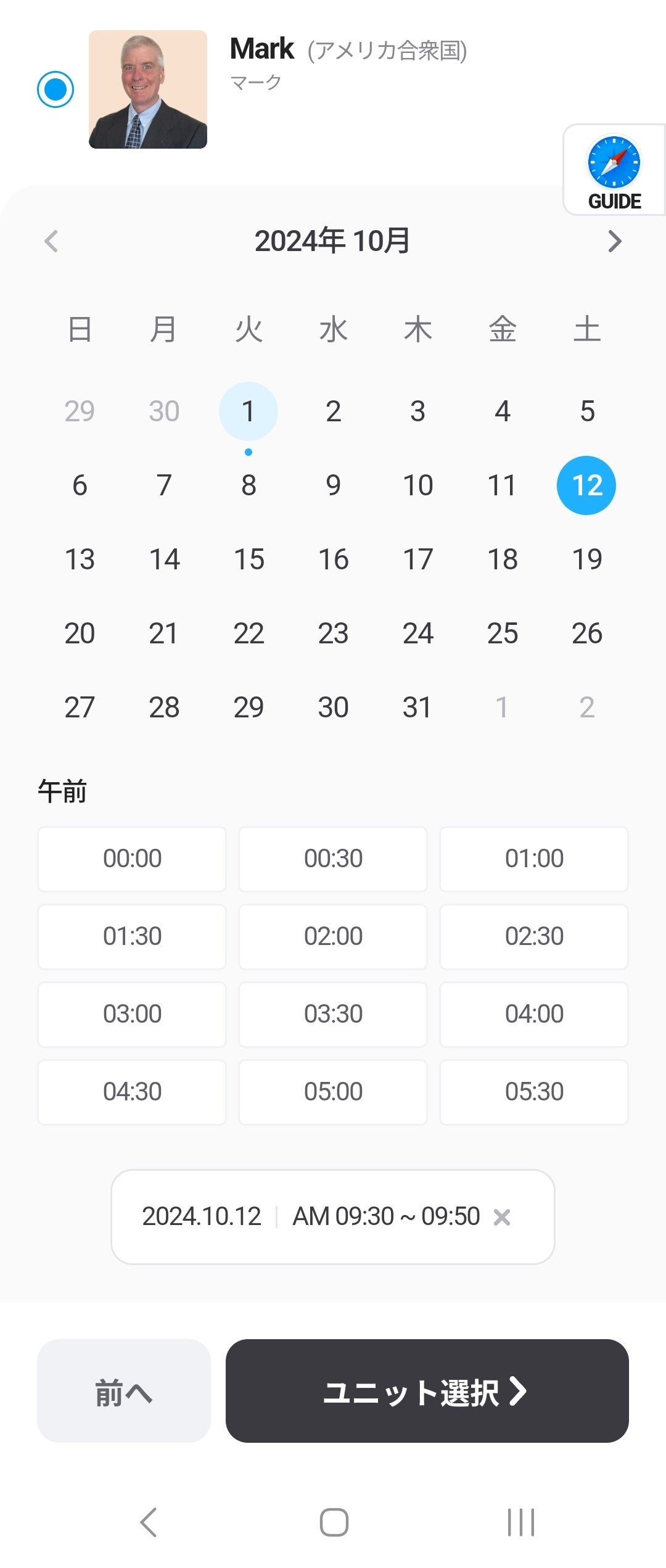
Task: Choose the 05:30 time slot
Action: pyautogui.click(x=534, y=1092)
